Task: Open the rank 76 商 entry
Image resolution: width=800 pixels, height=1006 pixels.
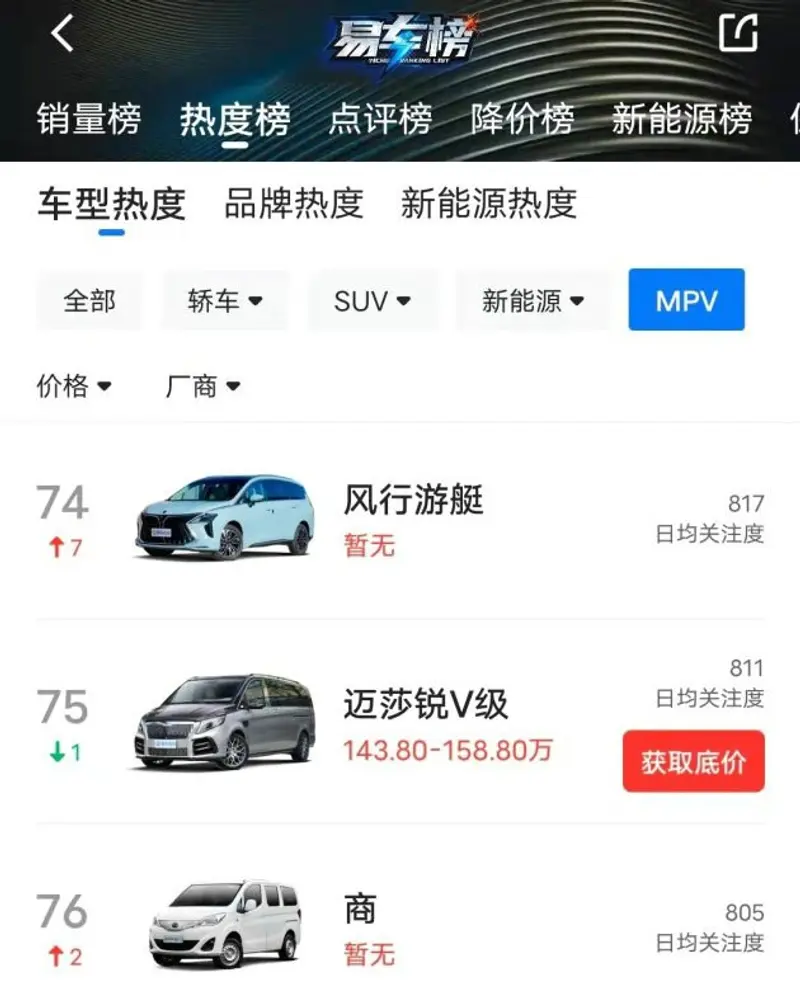Action: (x=360, y=910)
